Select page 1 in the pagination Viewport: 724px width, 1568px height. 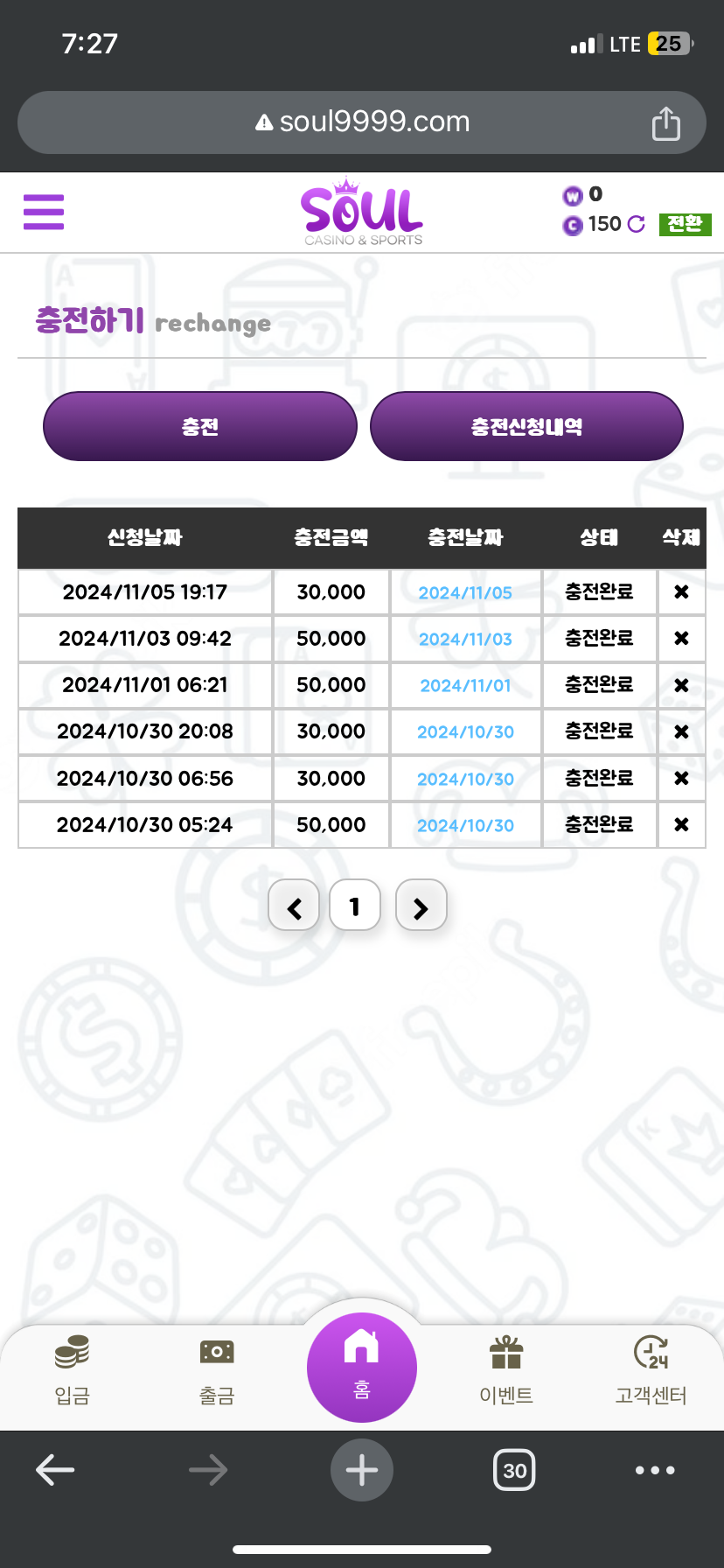(355, 905)
